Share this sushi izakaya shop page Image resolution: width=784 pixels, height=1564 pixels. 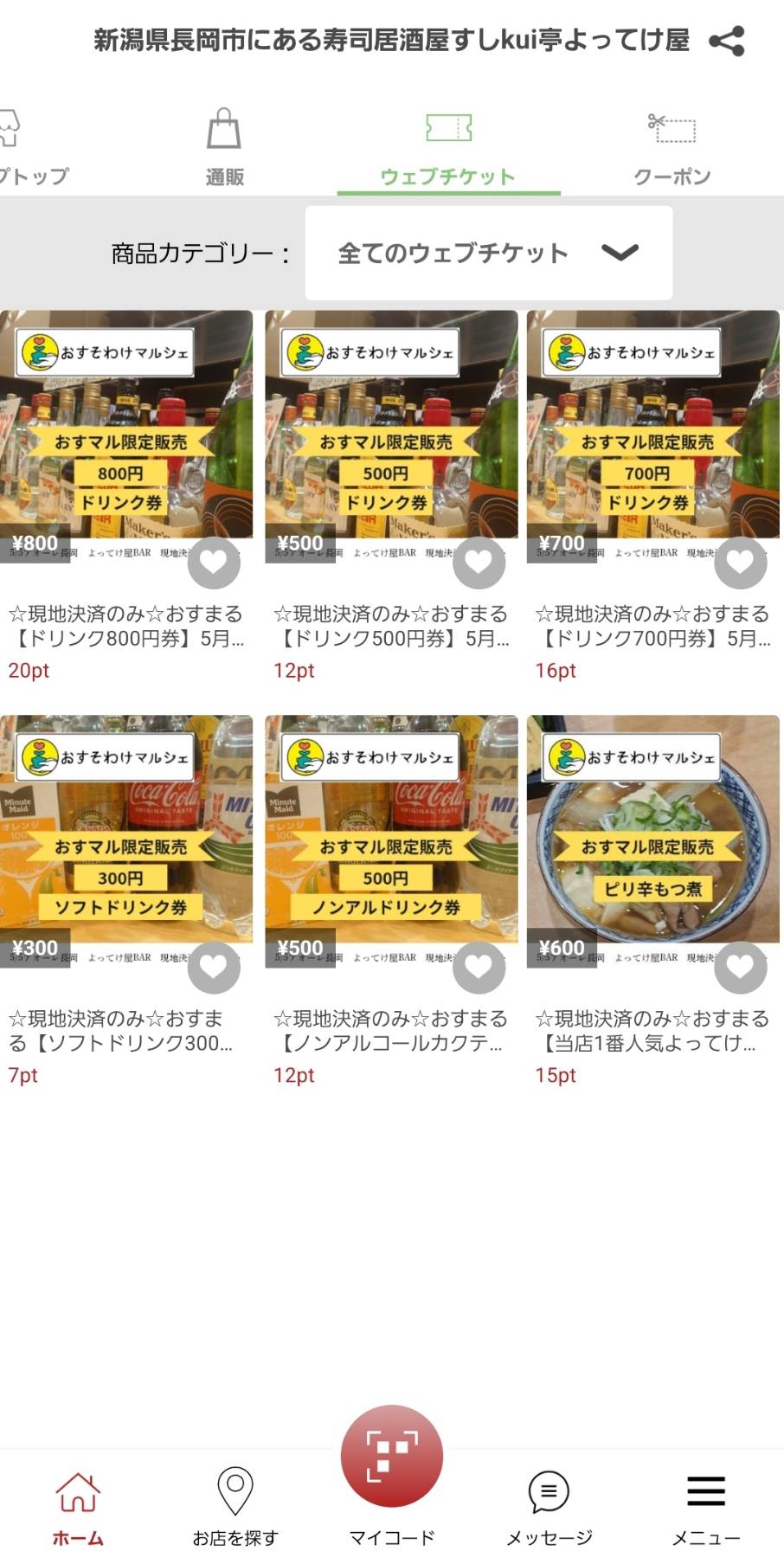tap(726, 41)
